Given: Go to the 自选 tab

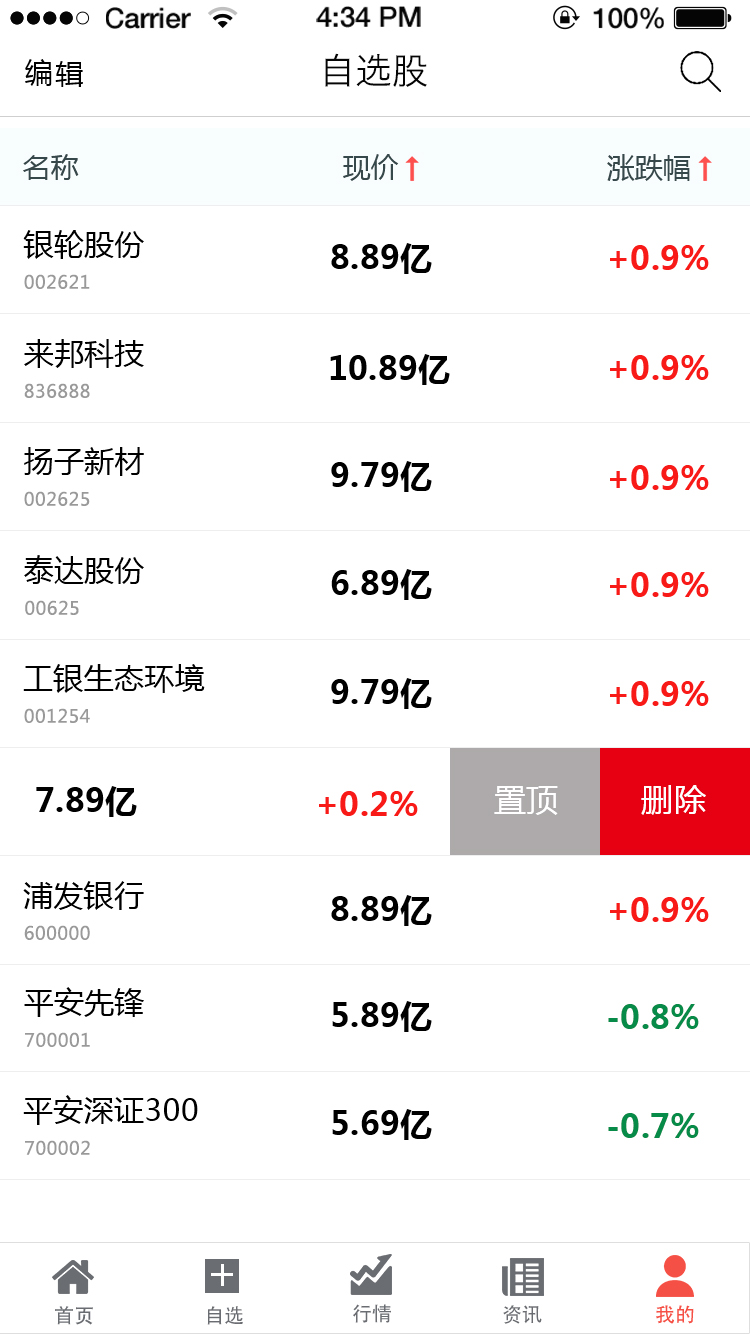Looking at the screenshot, I should [224, 1290].
